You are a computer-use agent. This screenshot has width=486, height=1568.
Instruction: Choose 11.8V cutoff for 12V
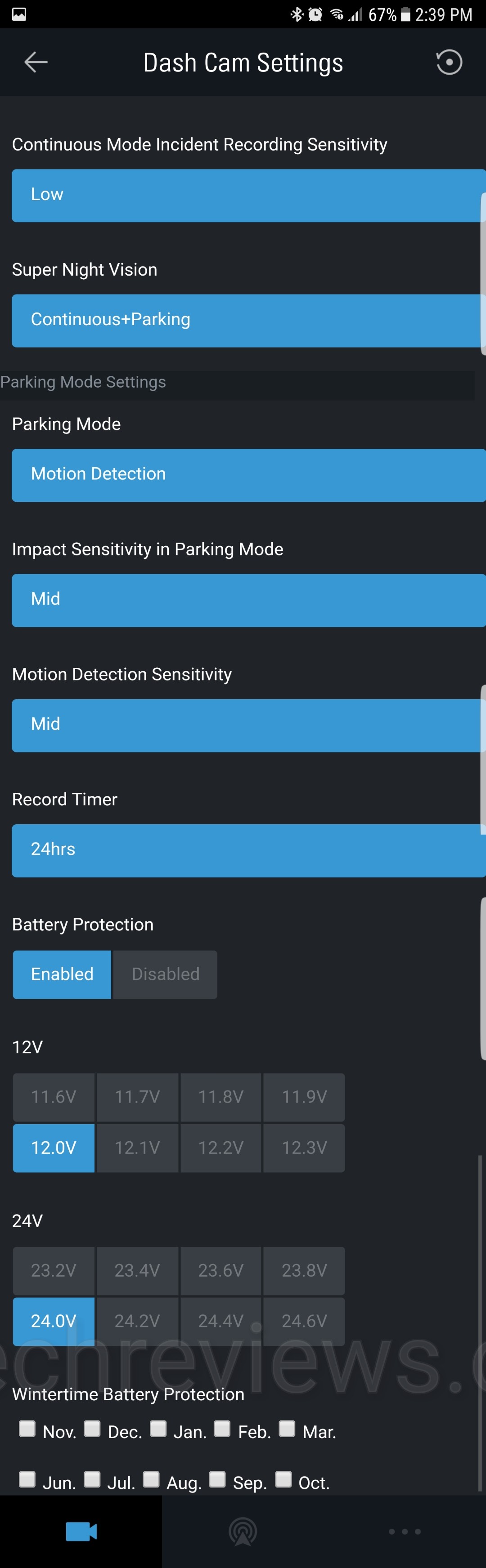[220, 1097]
